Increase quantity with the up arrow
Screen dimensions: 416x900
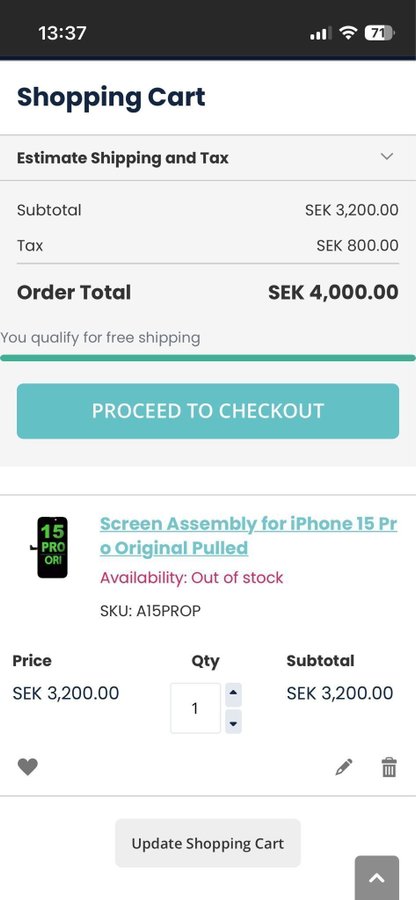pos(232,695)
